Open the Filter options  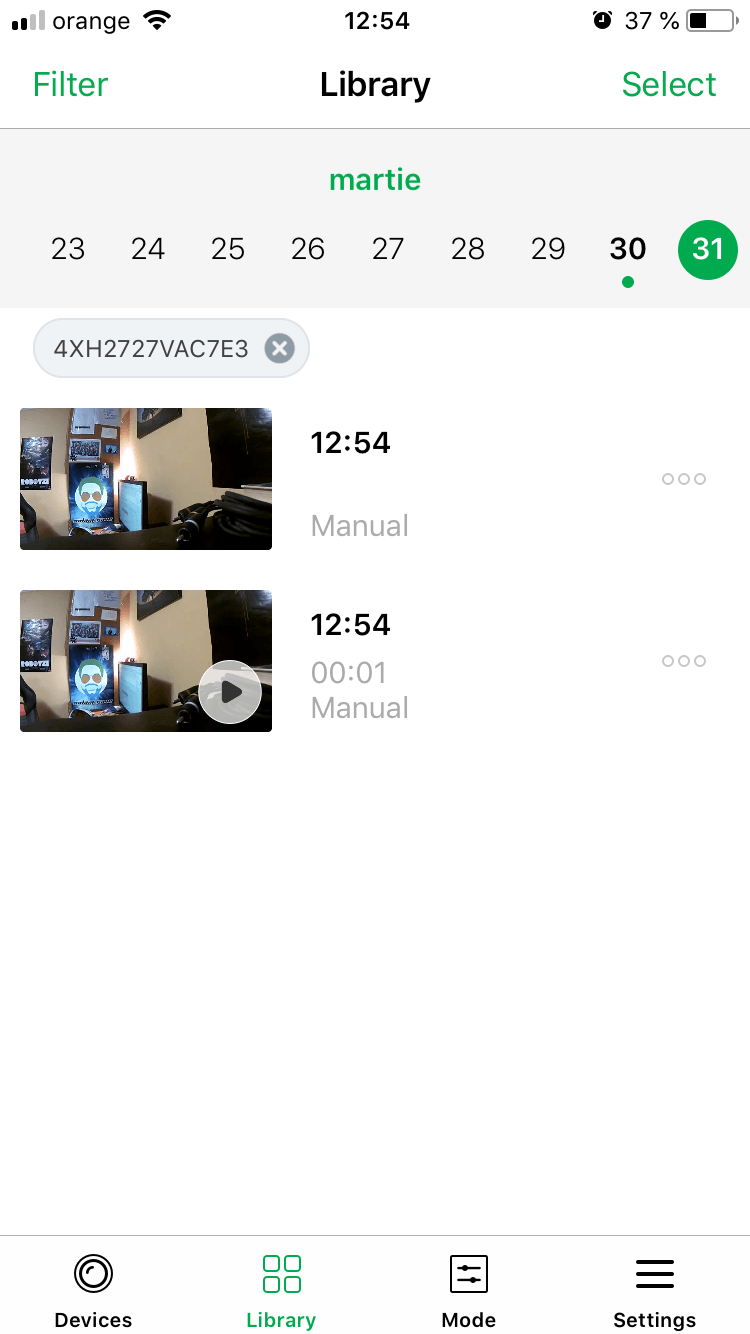[70, 85]
